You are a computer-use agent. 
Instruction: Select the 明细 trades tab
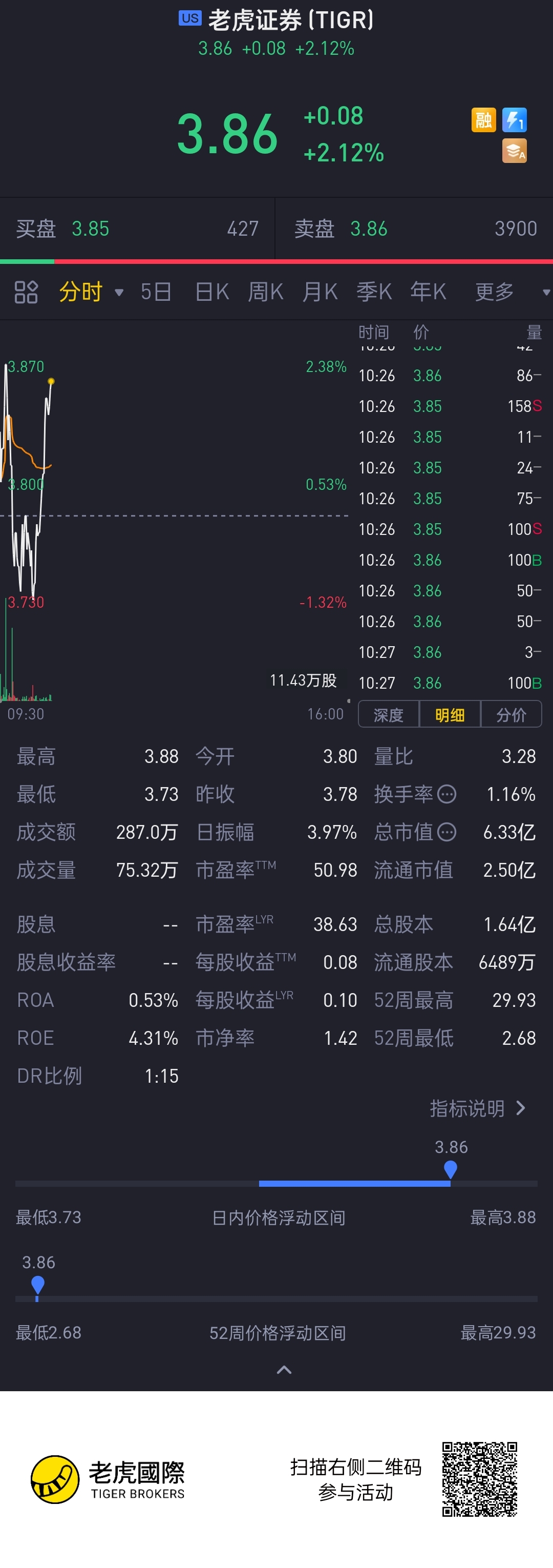click(450, 715)
